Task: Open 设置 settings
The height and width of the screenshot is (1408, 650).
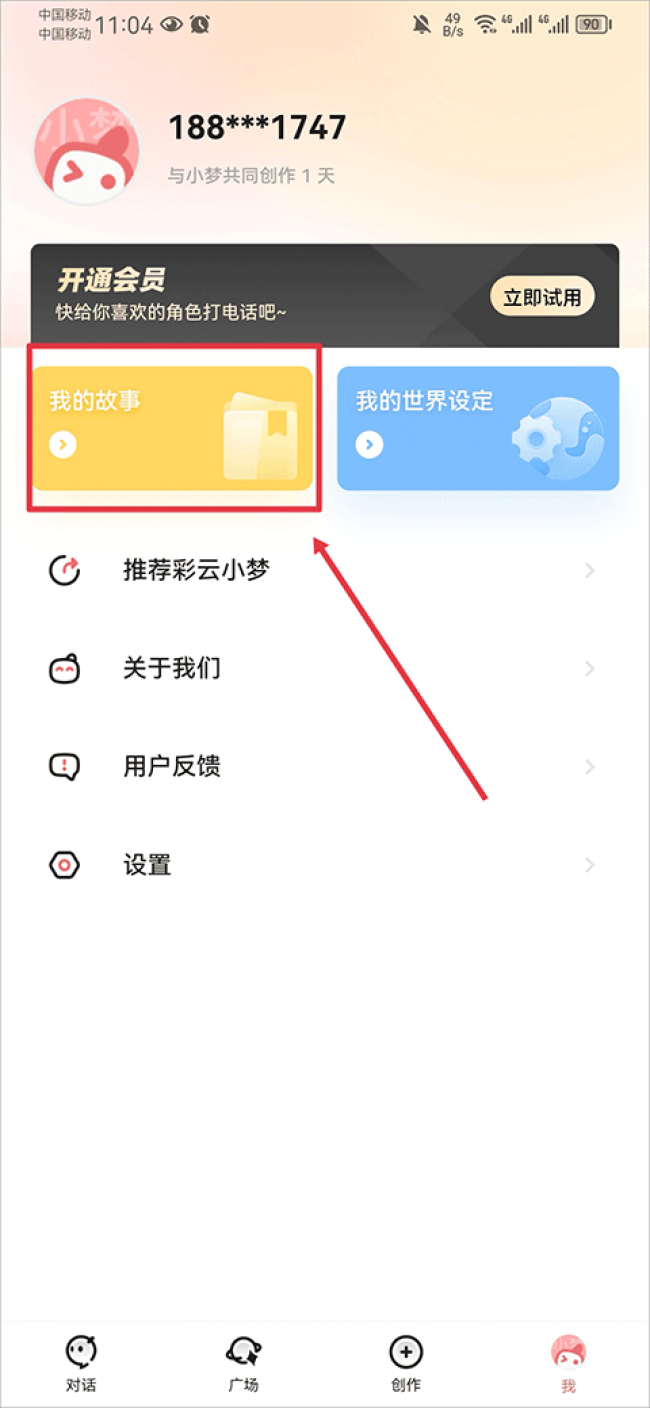Action: 324,865
